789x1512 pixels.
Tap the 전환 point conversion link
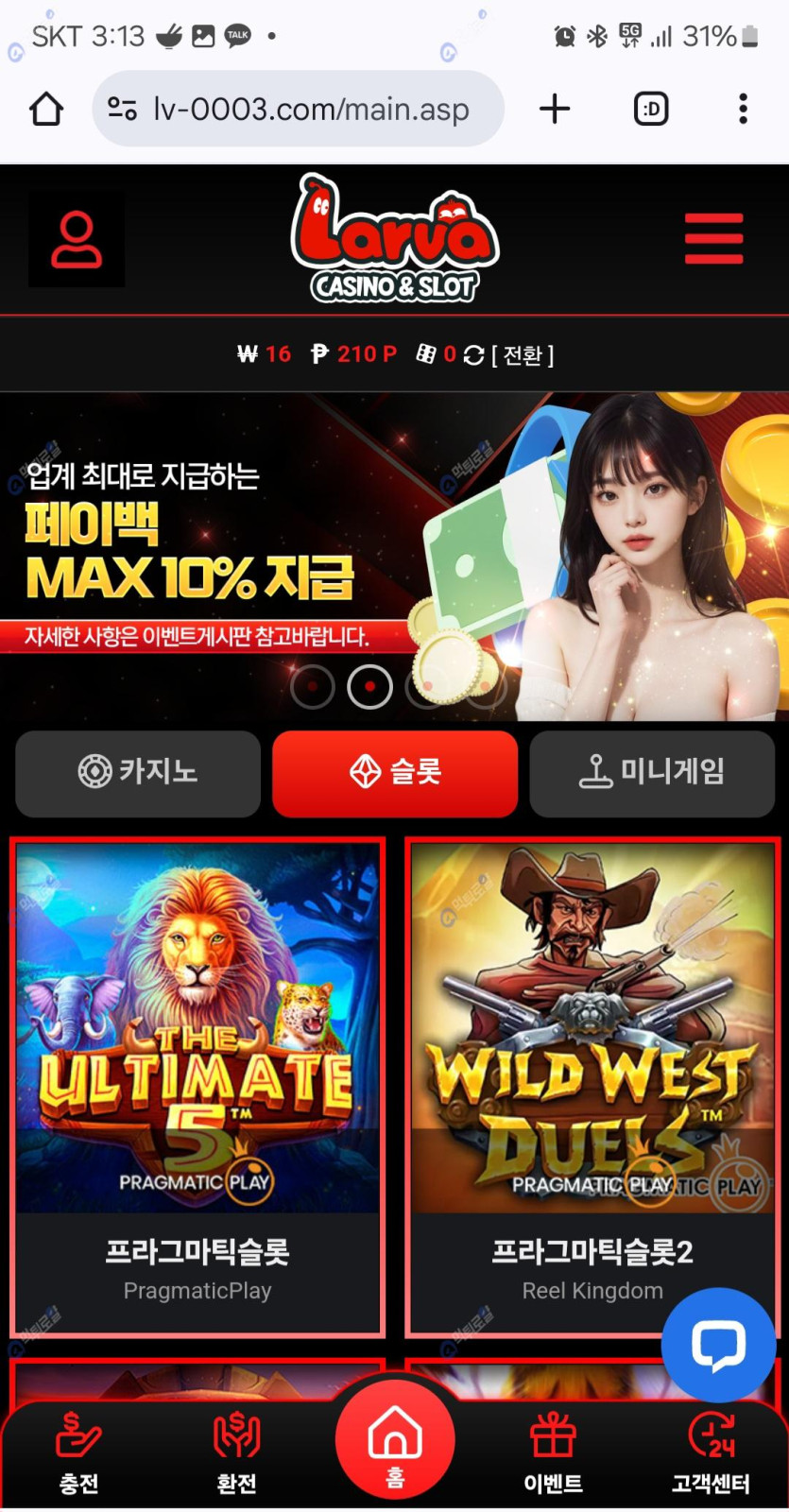523,355
